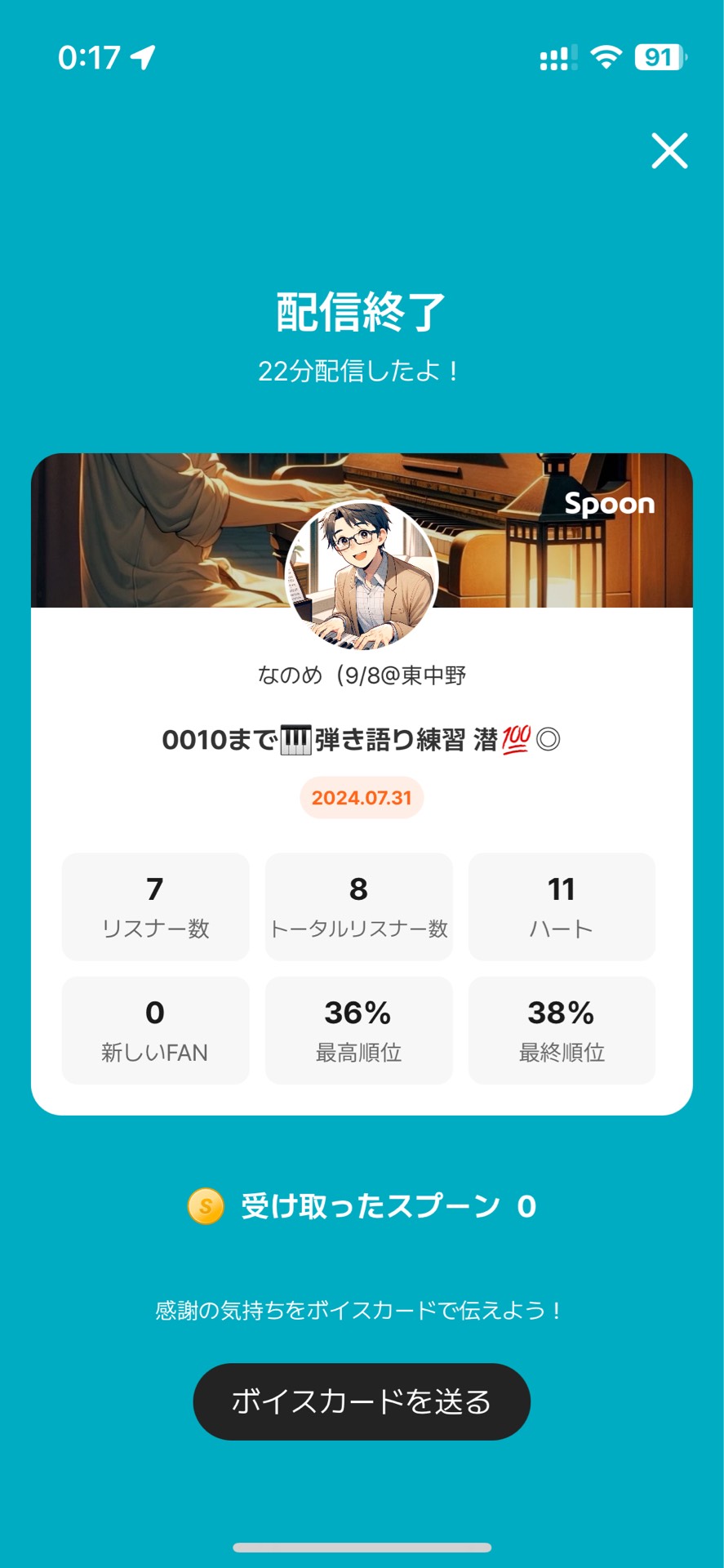The height and width of the screenshot is (1568, 724).
Task: Close the broadcast ended screen
Action: pyautogui.click(x=669, y=151)
